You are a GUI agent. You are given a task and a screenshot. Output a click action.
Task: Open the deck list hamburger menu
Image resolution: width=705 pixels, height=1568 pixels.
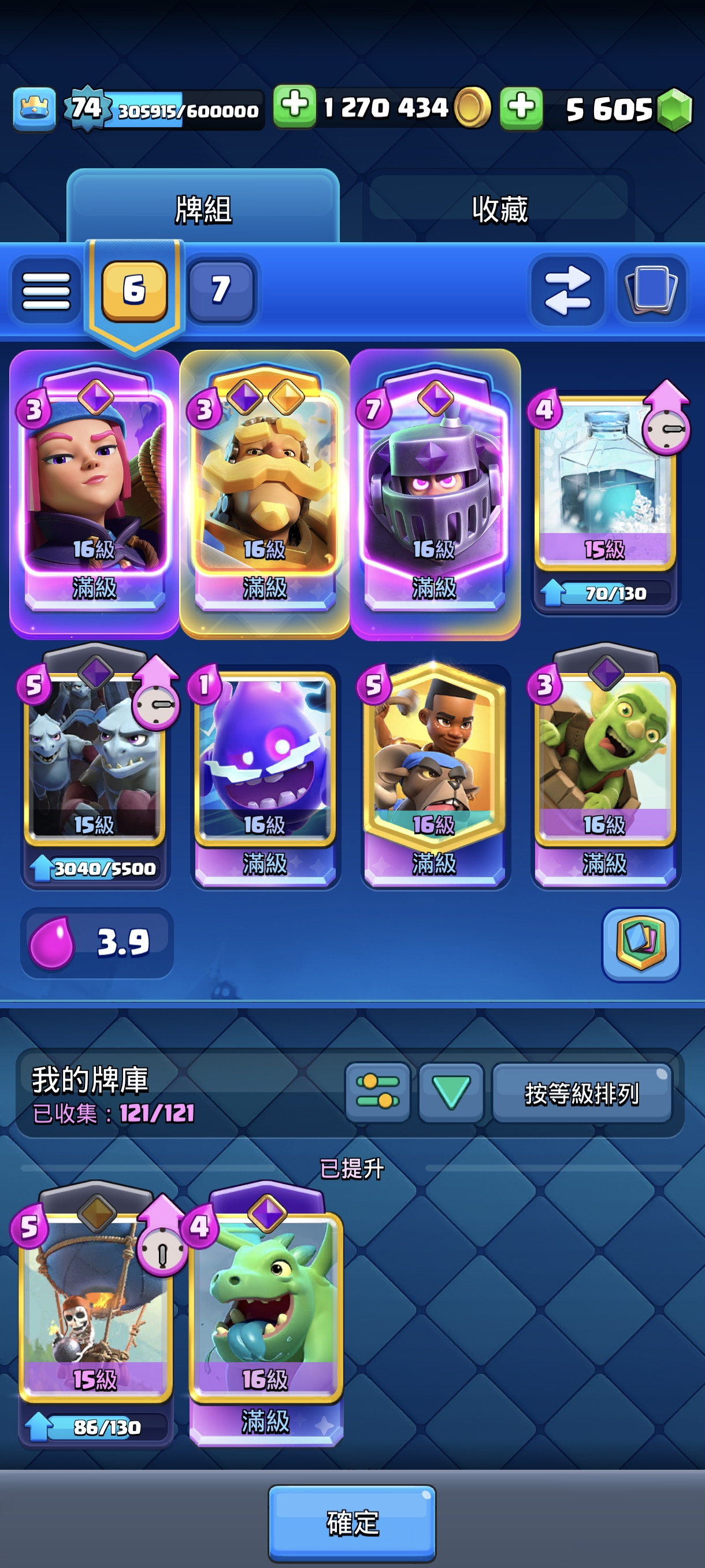[46, 291]
